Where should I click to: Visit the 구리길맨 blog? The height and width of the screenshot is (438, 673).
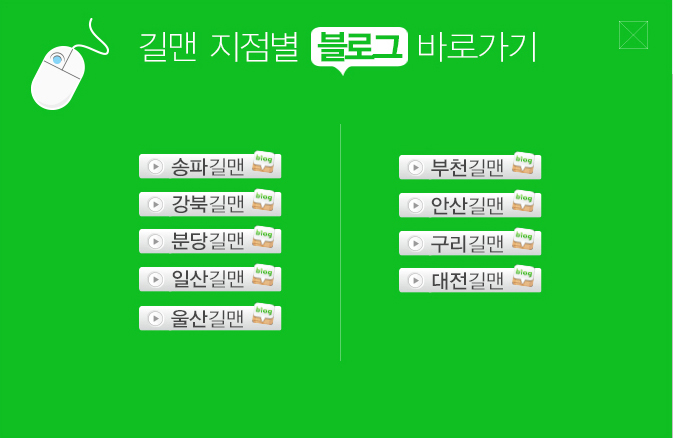coord(469,243)
